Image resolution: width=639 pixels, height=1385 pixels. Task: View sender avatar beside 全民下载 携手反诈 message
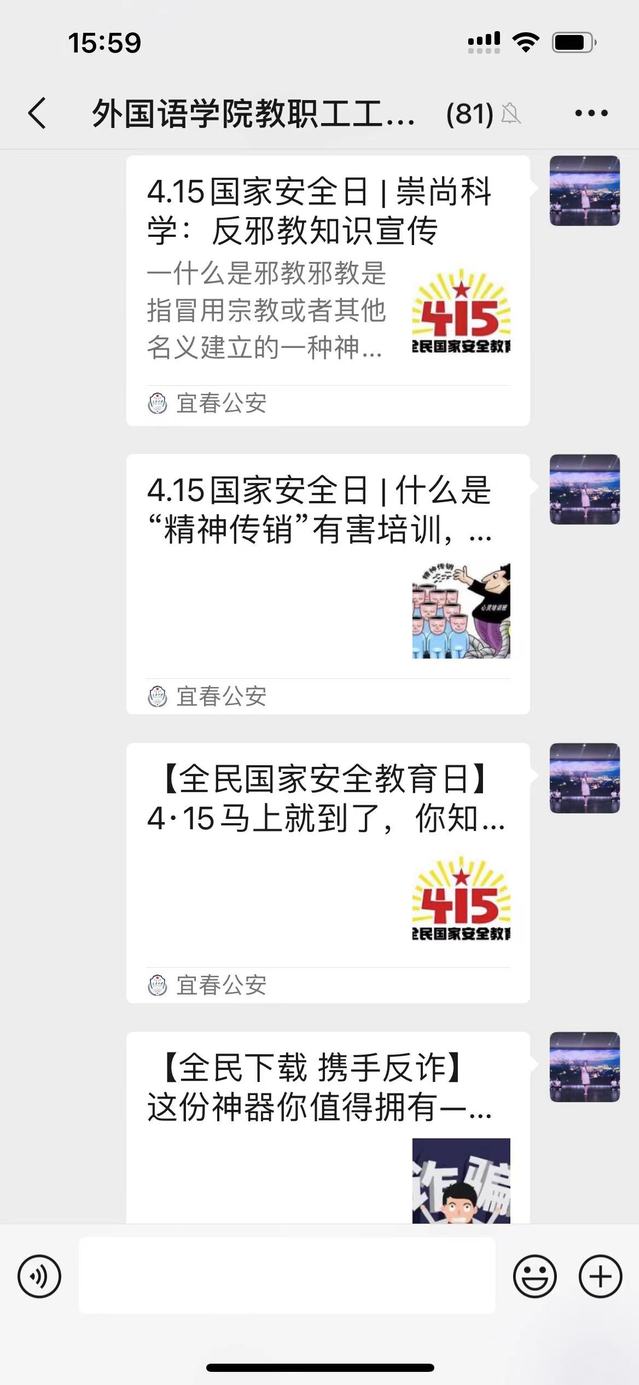point(585,1067)
